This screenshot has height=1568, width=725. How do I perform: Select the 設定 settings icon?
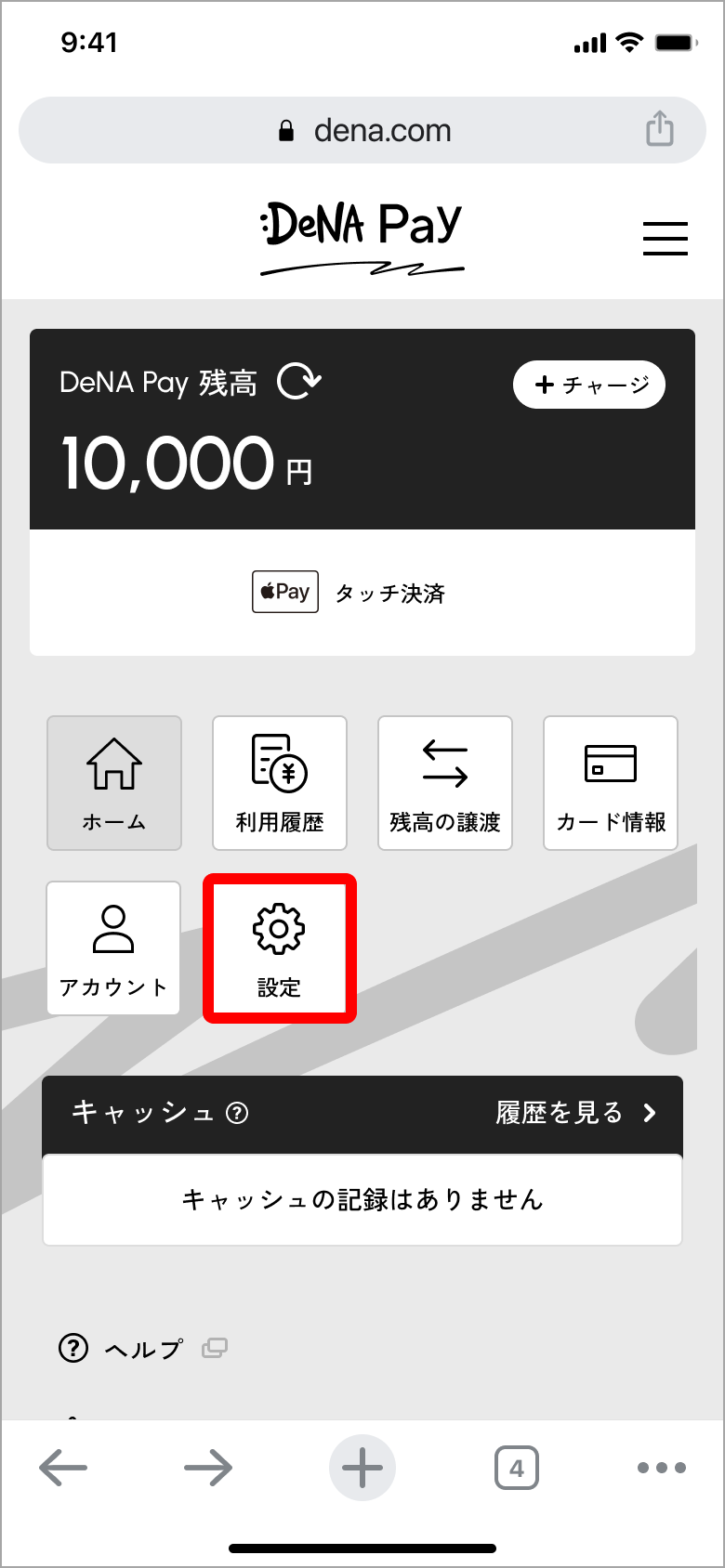tap(279, 946)
